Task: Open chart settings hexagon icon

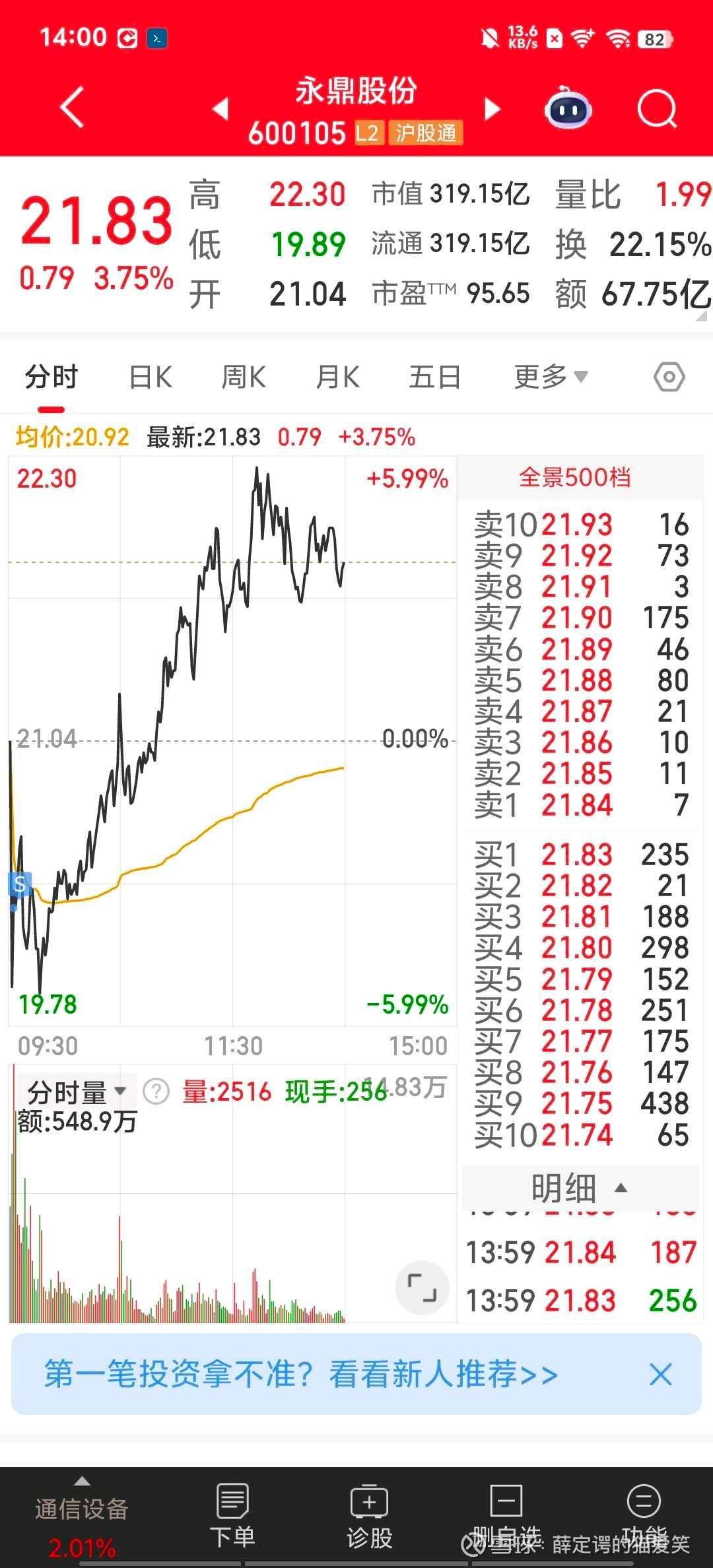Action: (669, 377)
